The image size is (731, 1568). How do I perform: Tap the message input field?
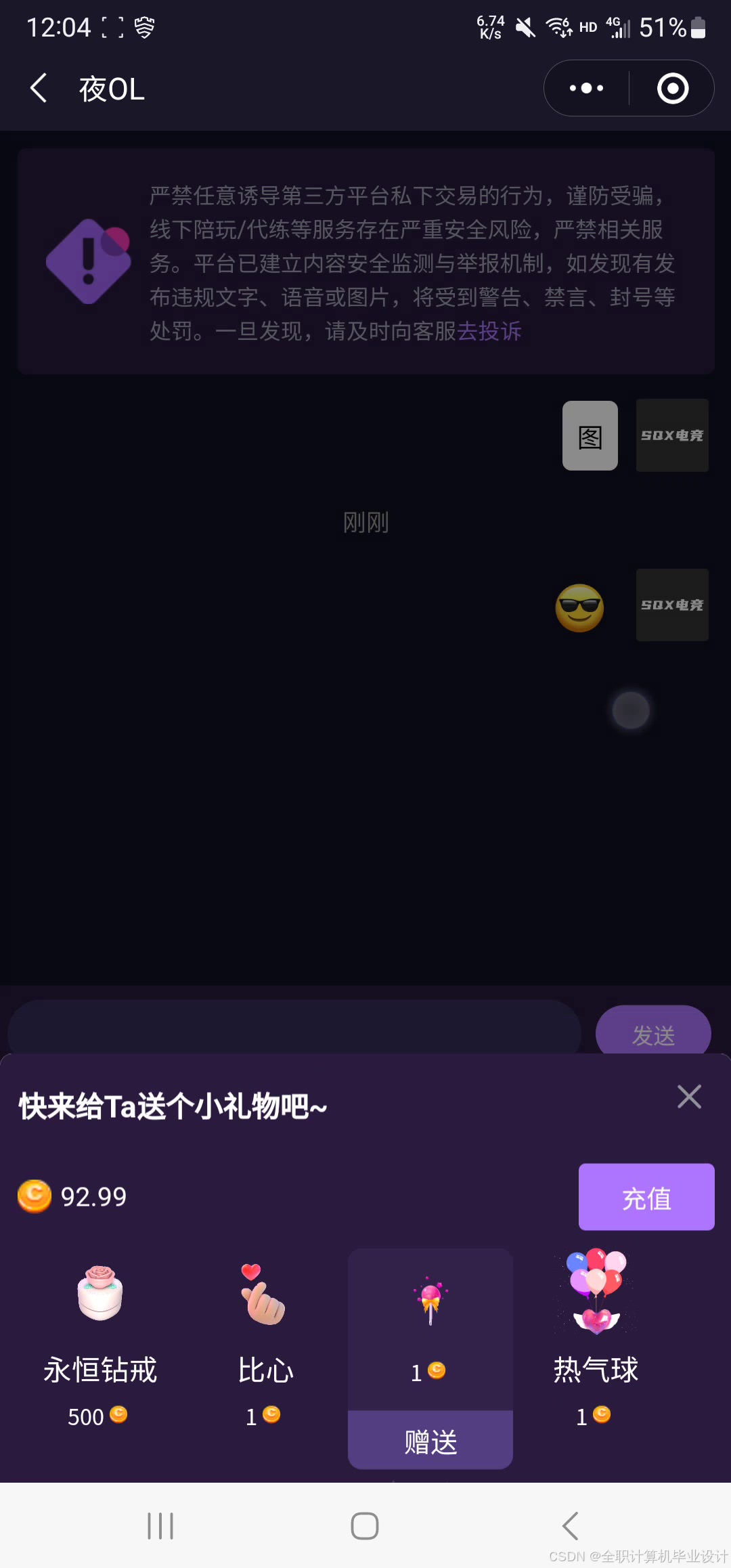pos(294,1029)
